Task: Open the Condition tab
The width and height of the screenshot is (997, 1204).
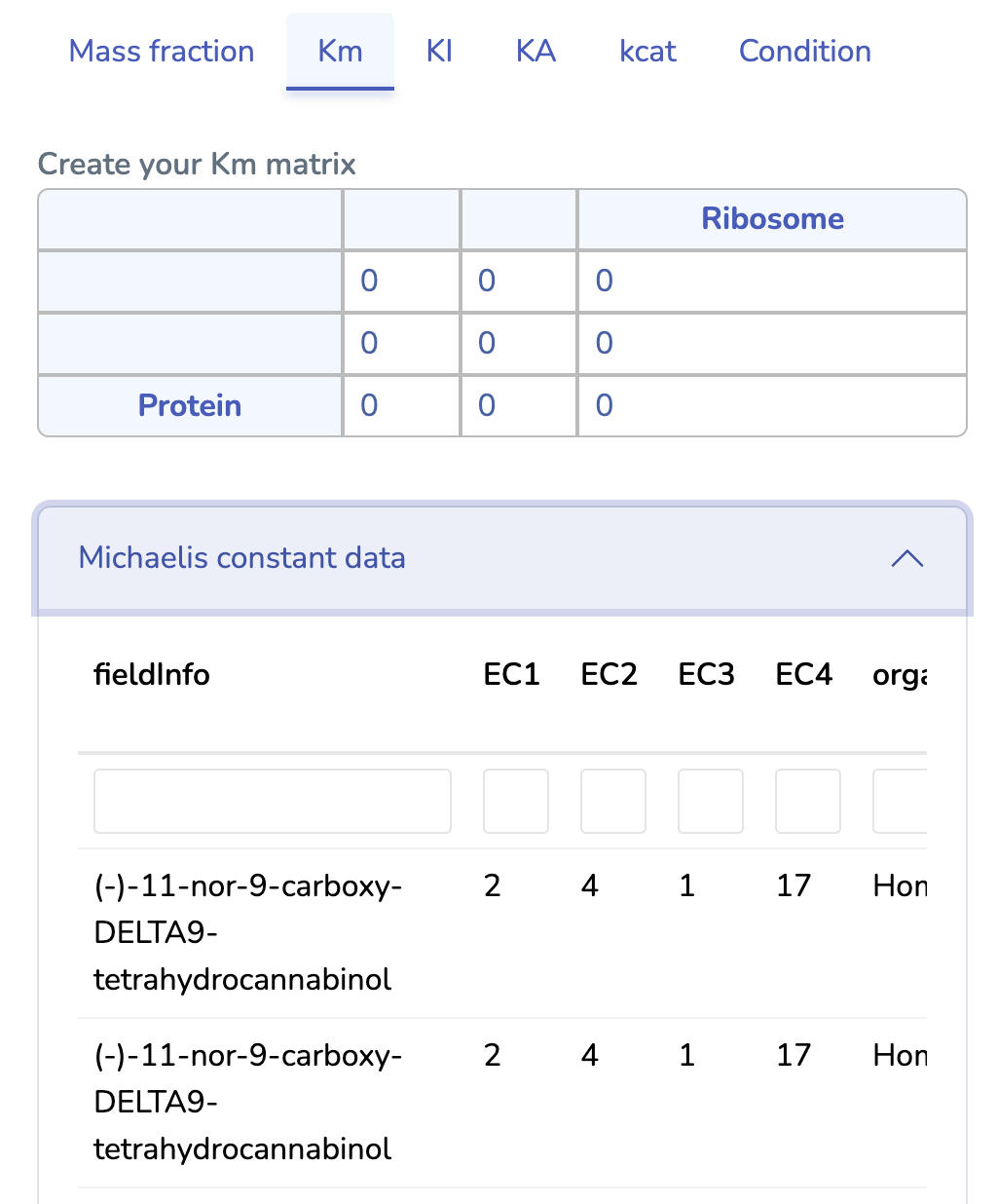Action: tap(804, 51)
